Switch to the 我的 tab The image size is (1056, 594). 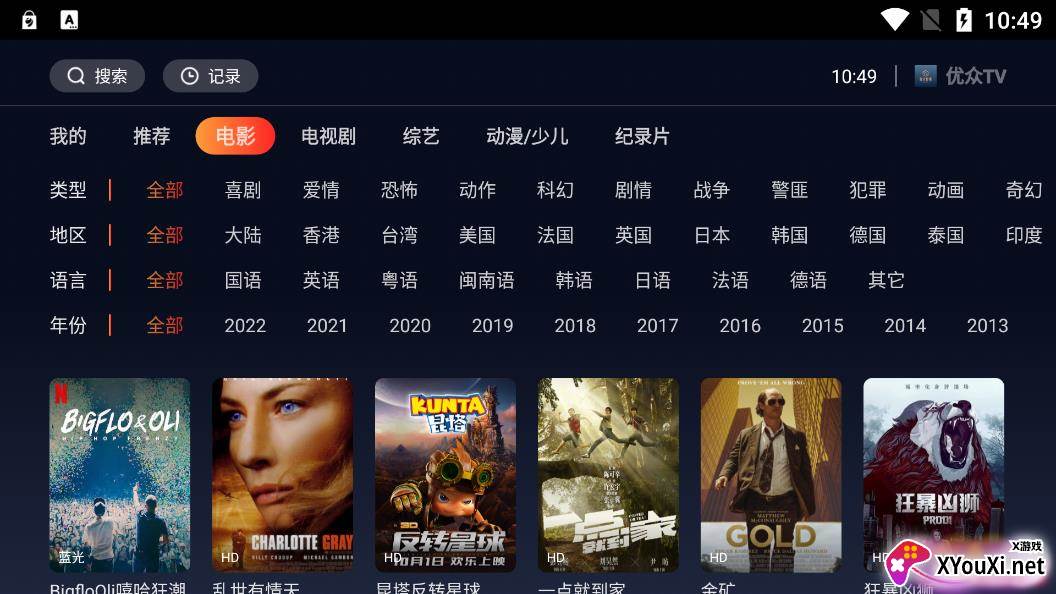pyautogui.click(x=68, y=136)
